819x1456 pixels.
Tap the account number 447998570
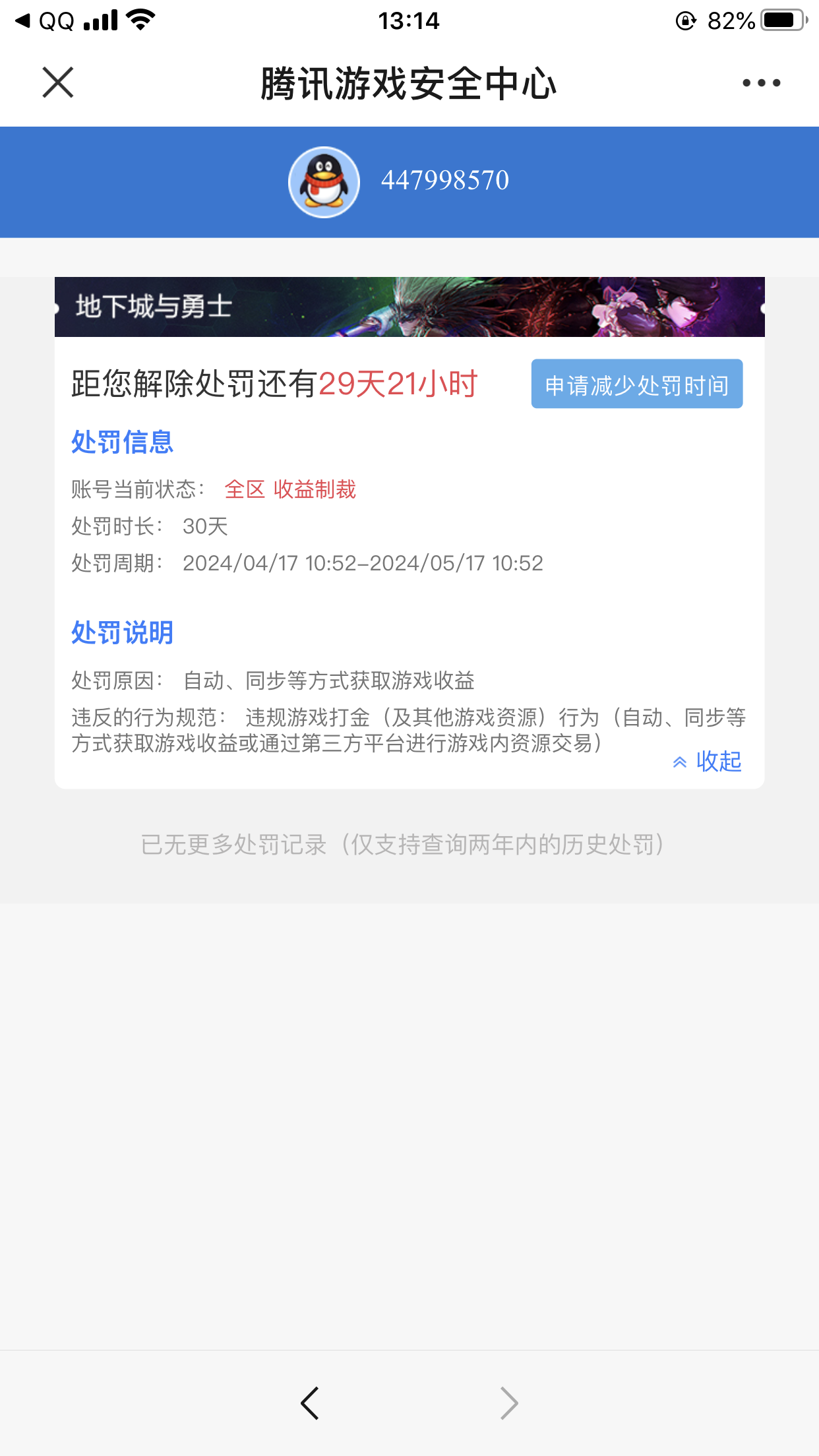click(446, 180)
